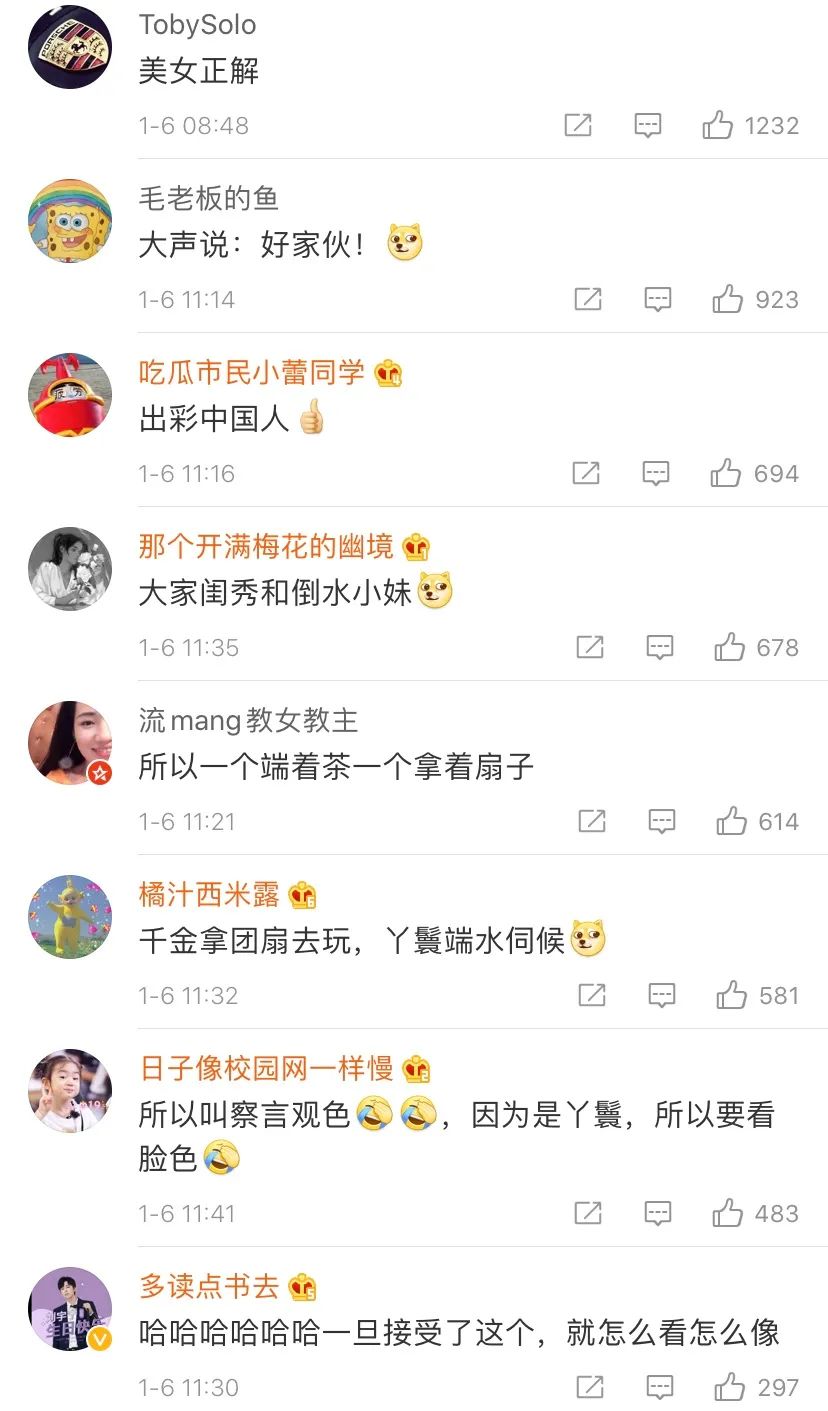828x1411 pixels.
Task: Repost 吃瓜市民小蕾同学's comment
Action: pyautogui.click(x=585, y=473)
